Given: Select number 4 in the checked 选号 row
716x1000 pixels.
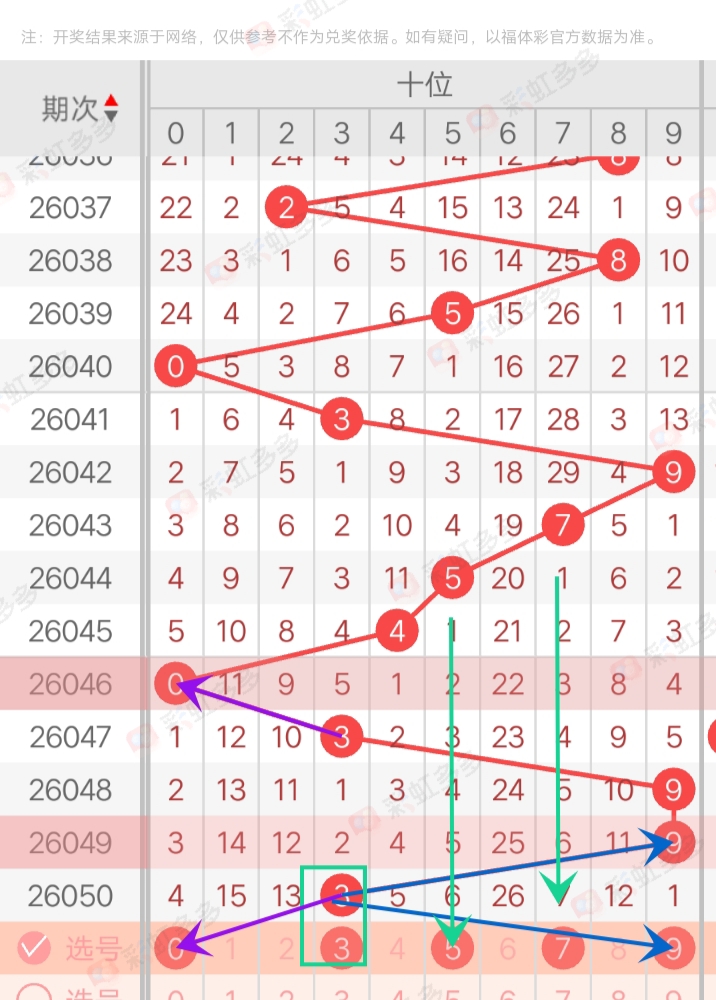Looking at the screenshot, I should click(x=397, y=948).
